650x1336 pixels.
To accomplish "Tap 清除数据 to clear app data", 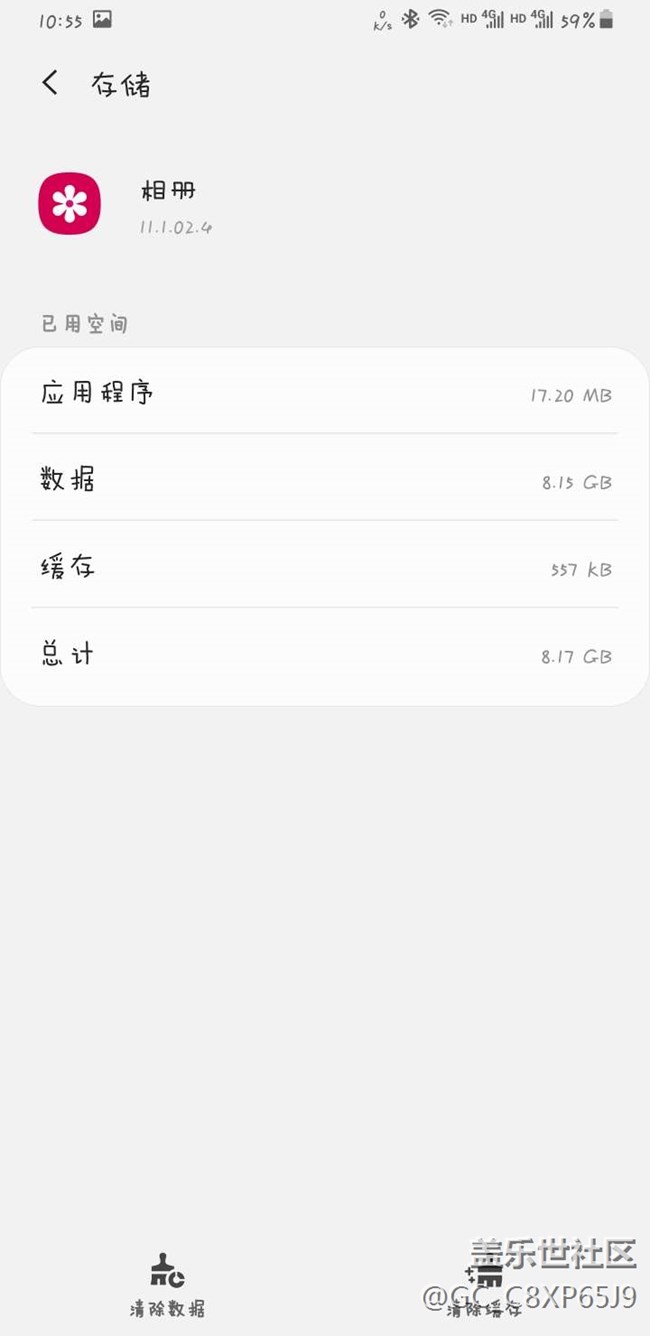I will [x=167, y=1284].
